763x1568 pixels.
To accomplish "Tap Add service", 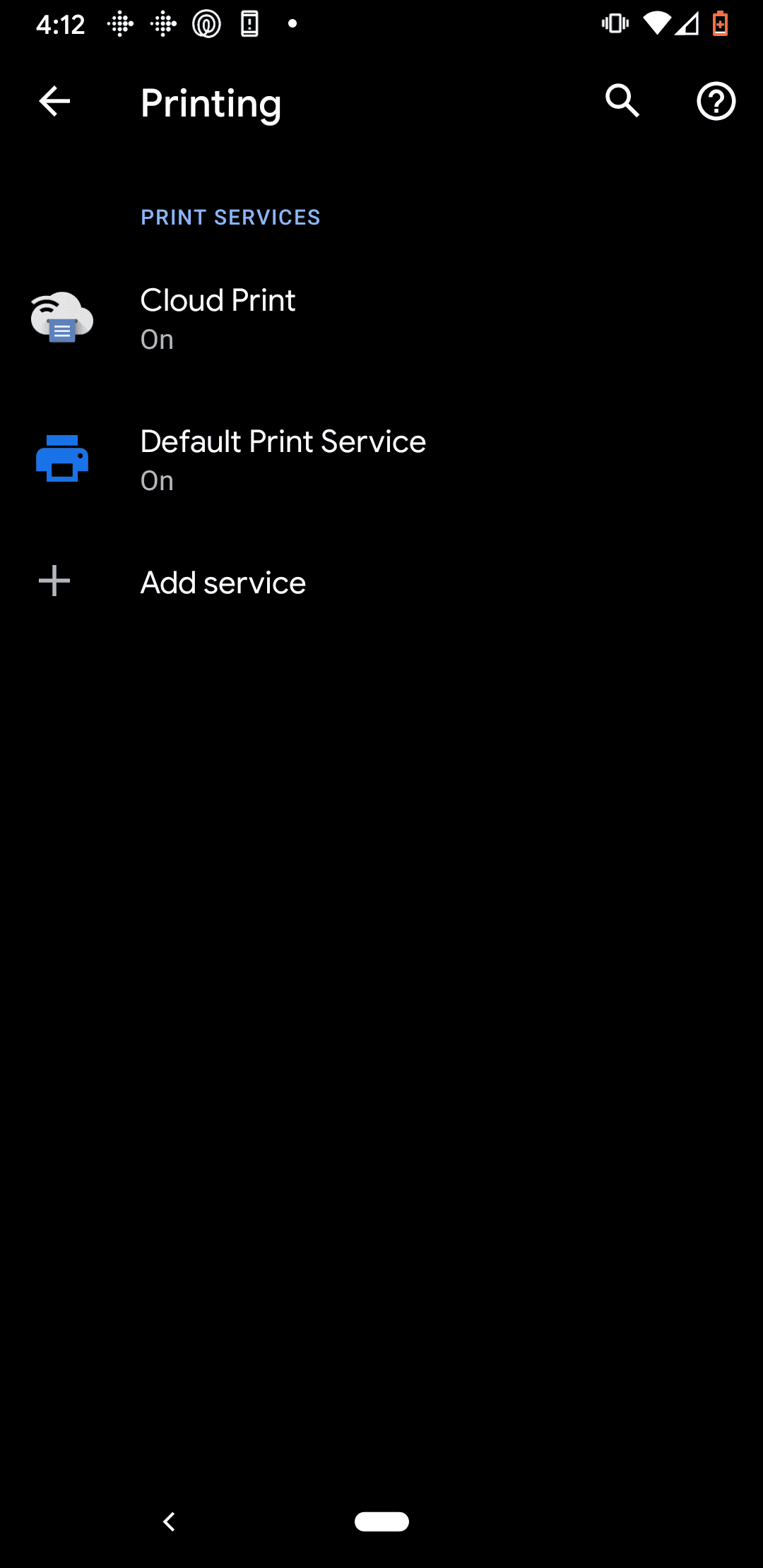I will coord(381,583).
